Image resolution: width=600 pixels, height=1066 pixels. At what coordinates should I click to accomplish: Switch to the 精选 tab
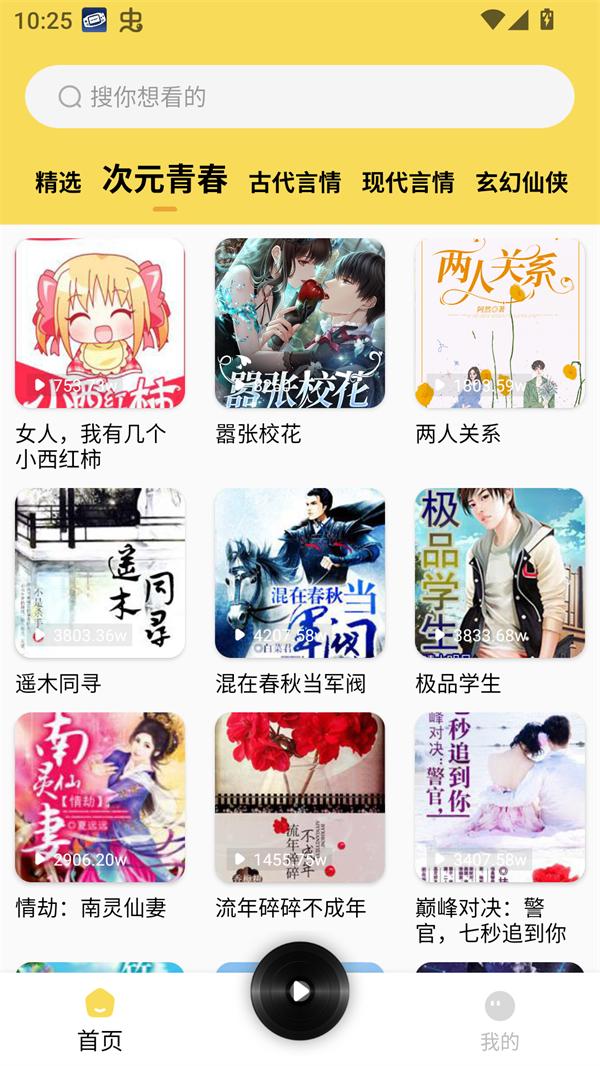pos(58,182)
